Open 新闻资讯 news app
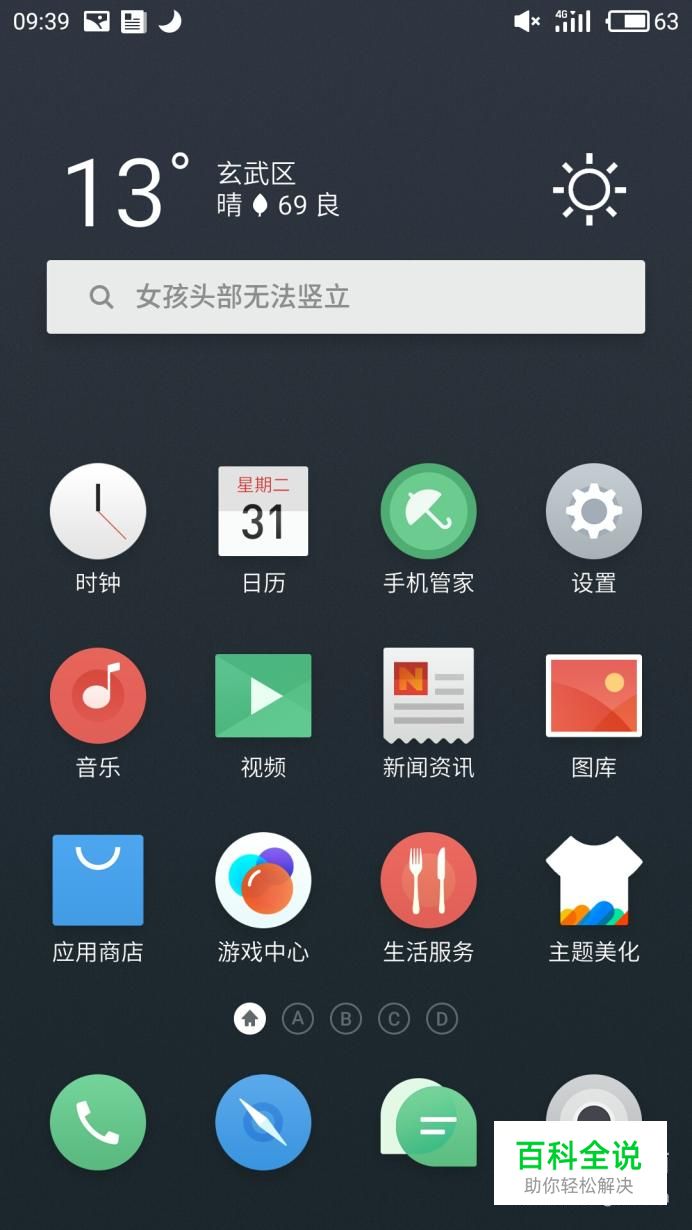This screenshot has height=1230, width=692. click(x=428, y=696)
